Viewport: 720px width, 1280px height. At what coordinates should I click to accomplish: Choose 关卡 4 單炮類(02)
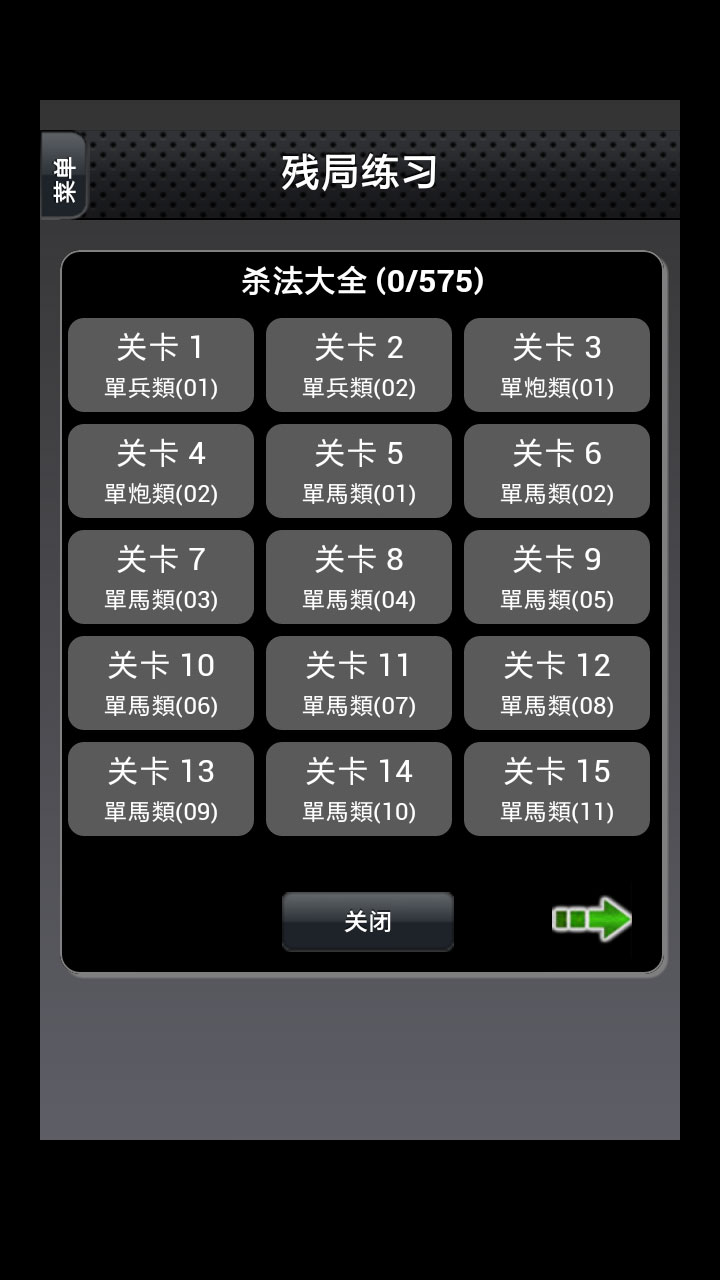pyautogui.click(x=161, y=471)
